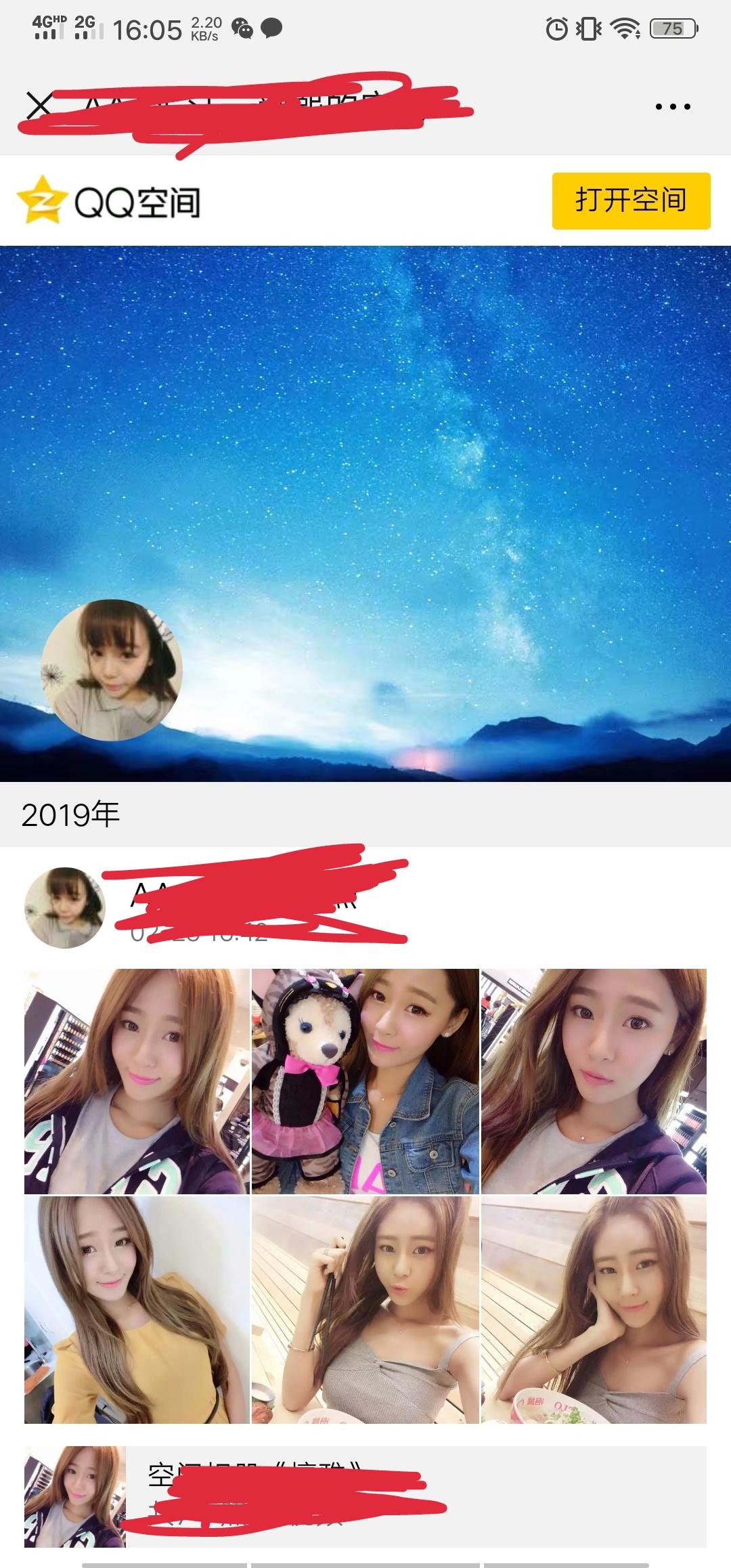This screenshot has width=731, height=1568.
Task: Open the 空间相册 album card
Action: coord(365,1496)
